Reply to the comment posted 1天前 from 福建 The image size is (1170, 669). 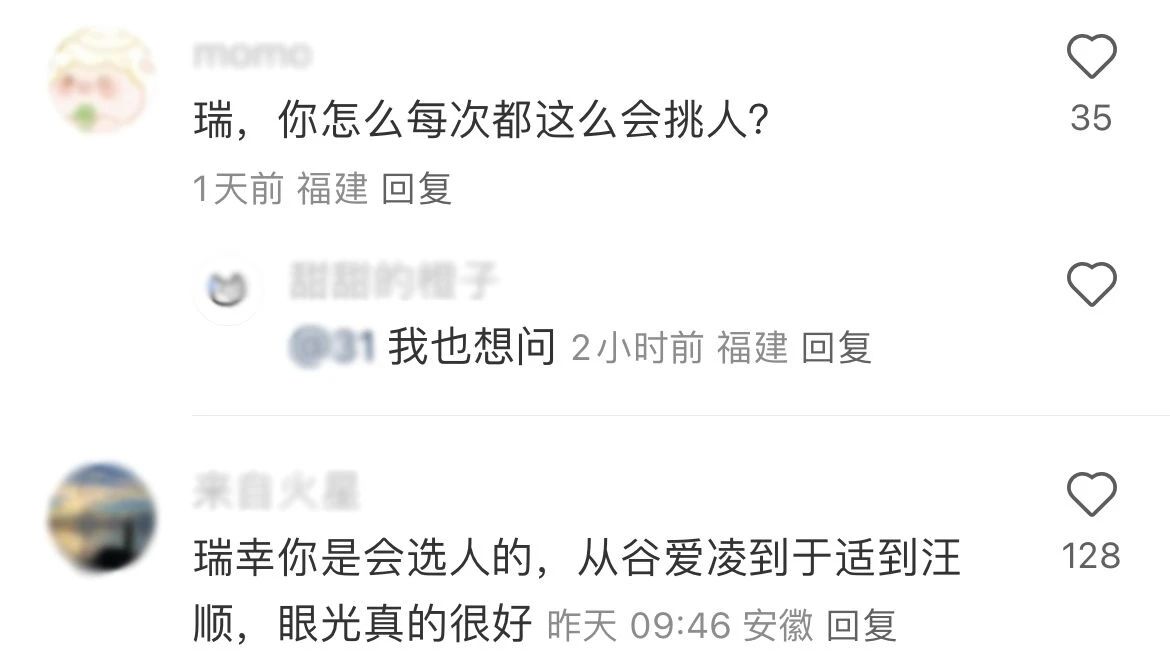417,188
